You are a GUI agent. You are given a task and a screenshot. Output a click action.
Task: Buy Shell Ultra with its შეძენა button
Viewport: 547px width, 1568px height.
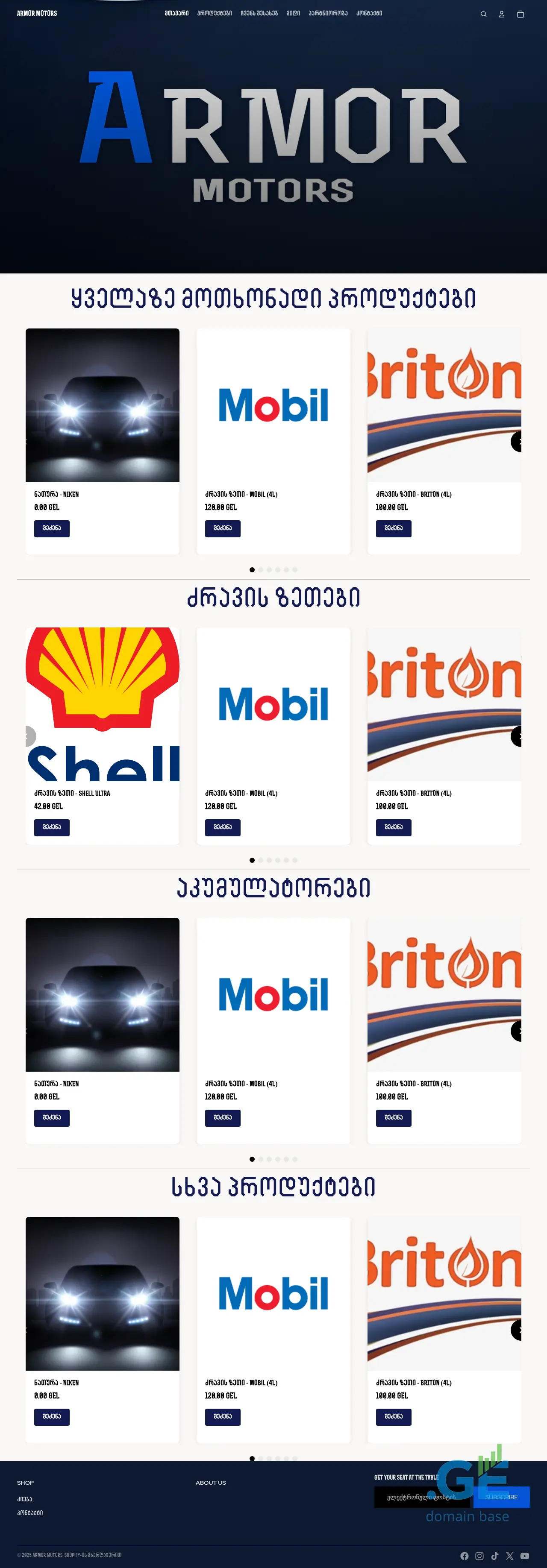(x=52, y=827)
